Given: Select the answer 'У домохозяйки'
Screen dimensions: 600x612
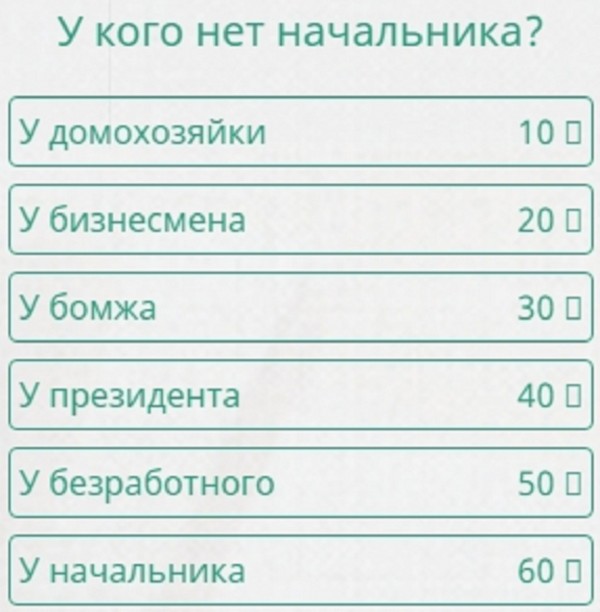Looking at the screenshot, I should coord(300,132).
